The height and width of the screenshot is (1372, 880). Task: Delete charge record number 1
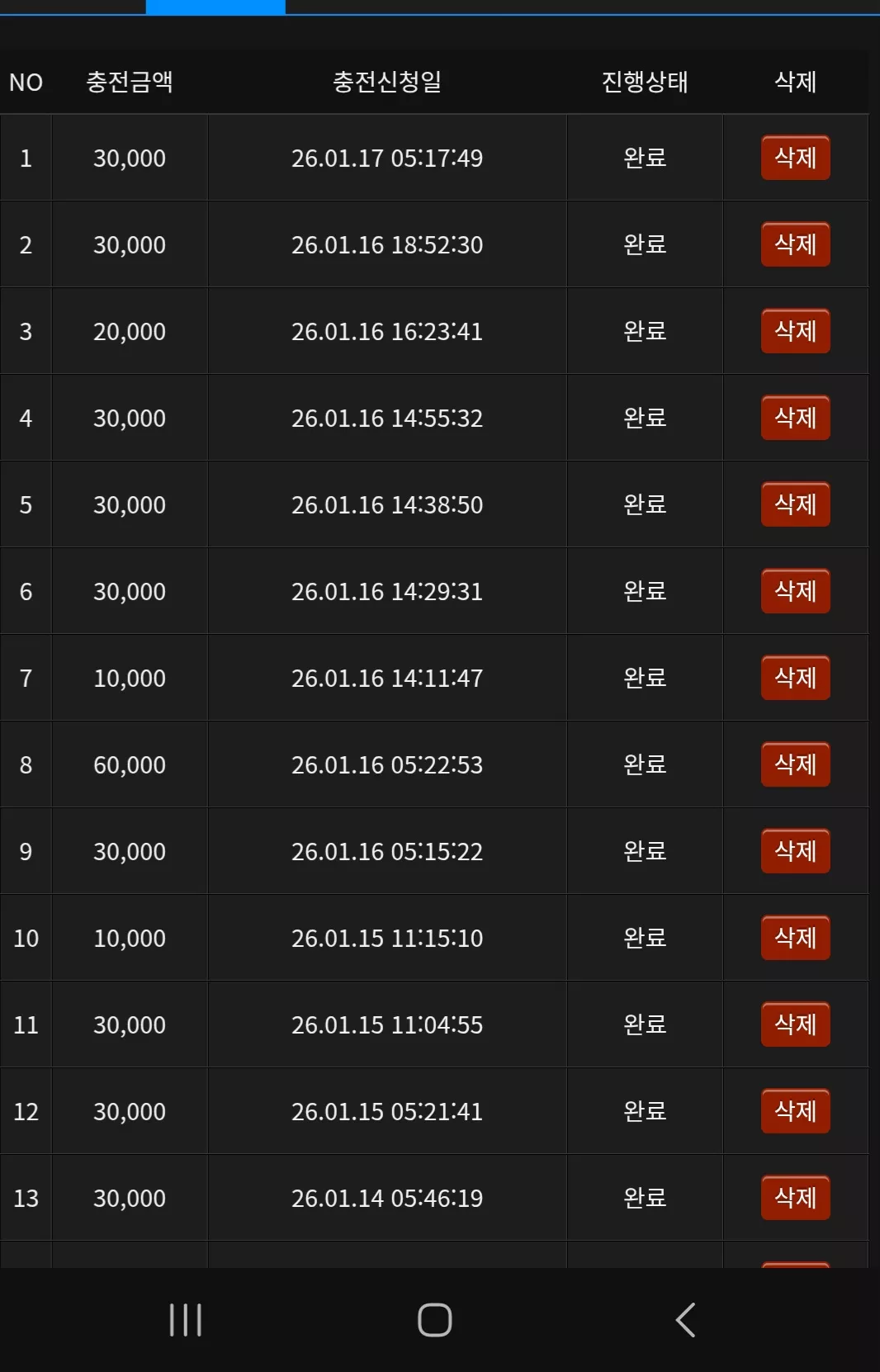point(795,158)
